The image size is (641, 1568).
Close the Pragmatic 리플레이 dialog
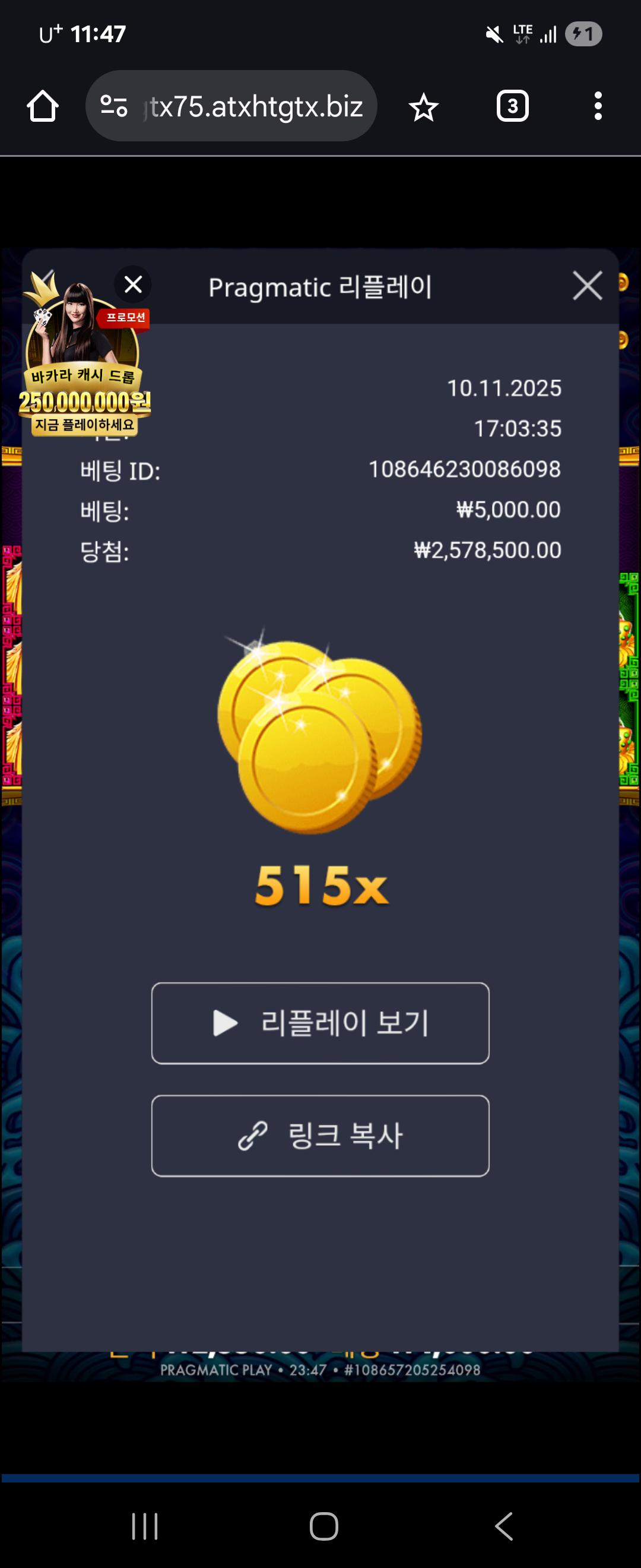coord(587,286)
